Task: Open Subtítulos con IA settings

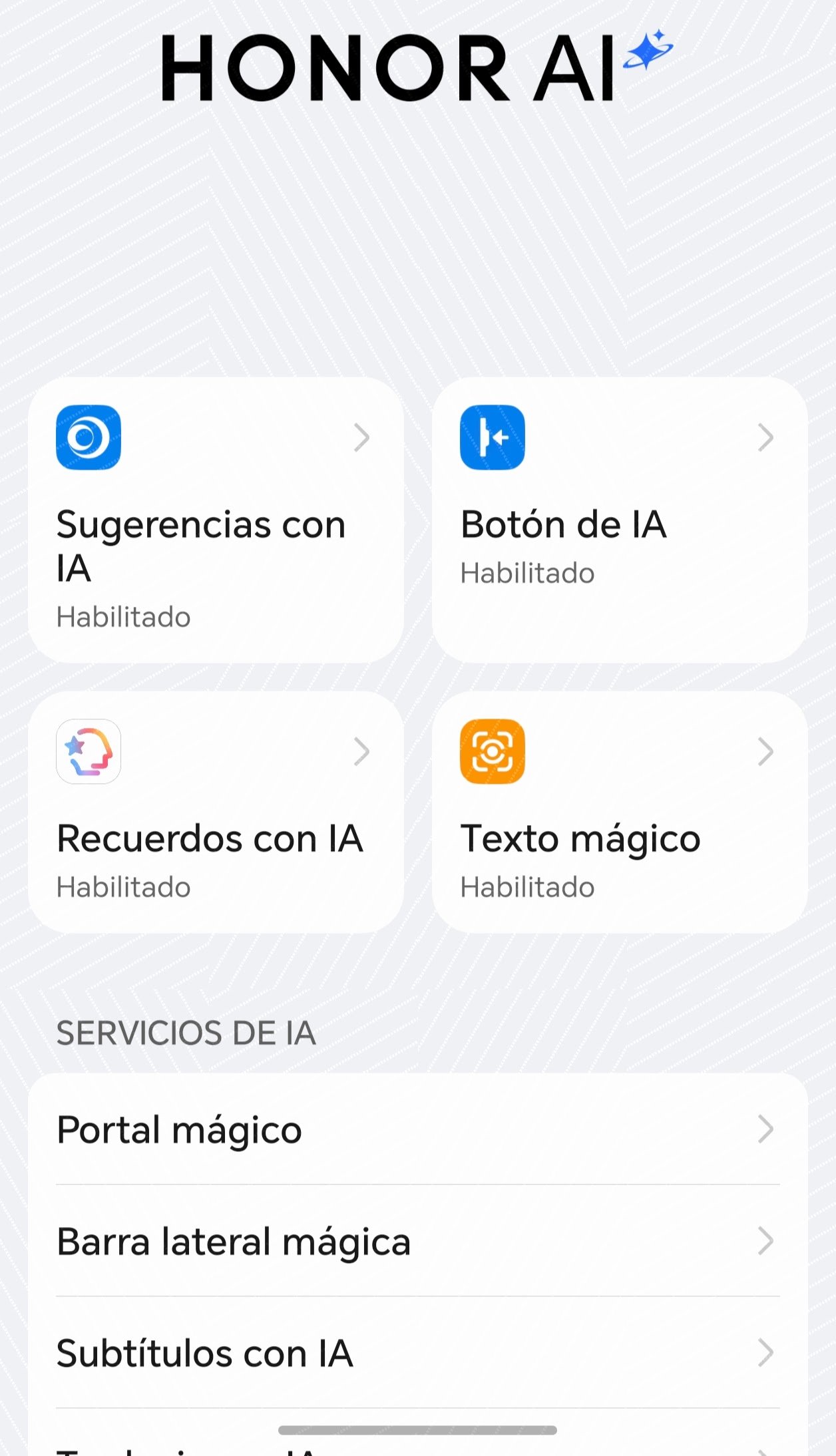Action: coord(417,1353)
